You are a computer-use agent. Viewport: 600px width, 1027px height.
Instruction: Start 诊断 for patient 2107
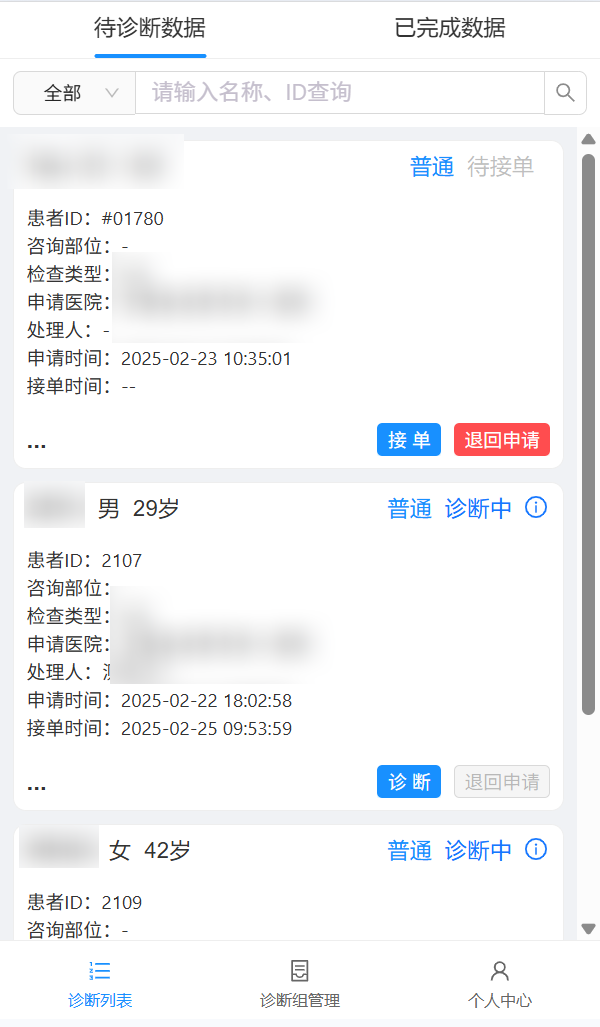coord(409,782)
